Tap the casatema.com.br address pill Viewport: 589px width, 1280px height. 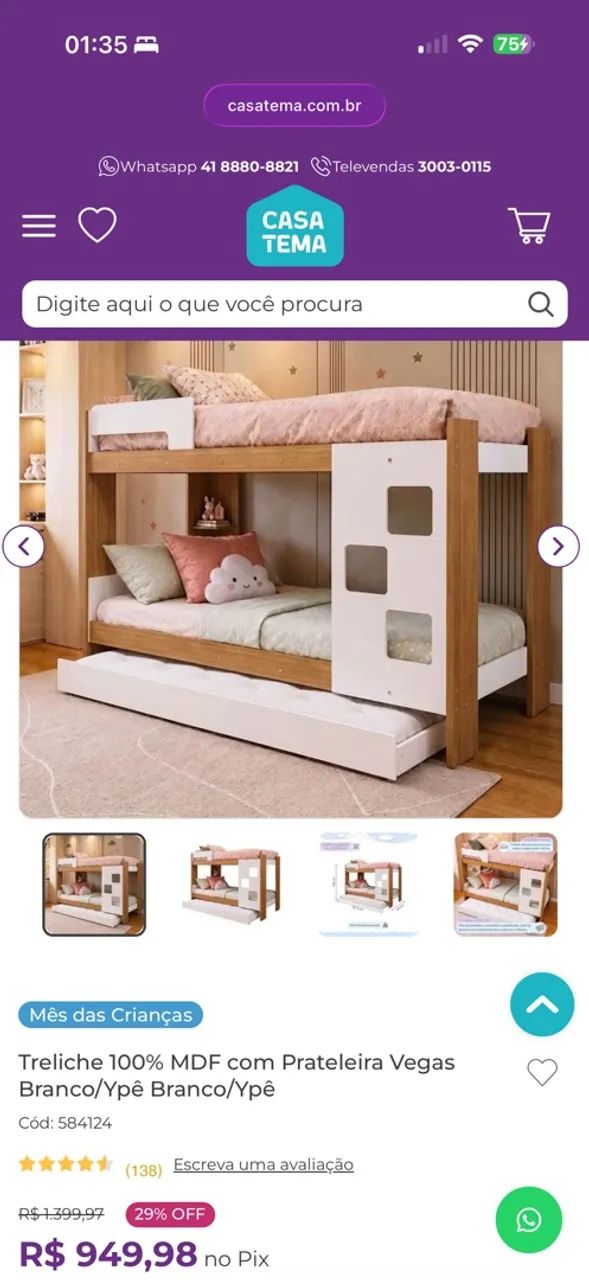[294, 105]
